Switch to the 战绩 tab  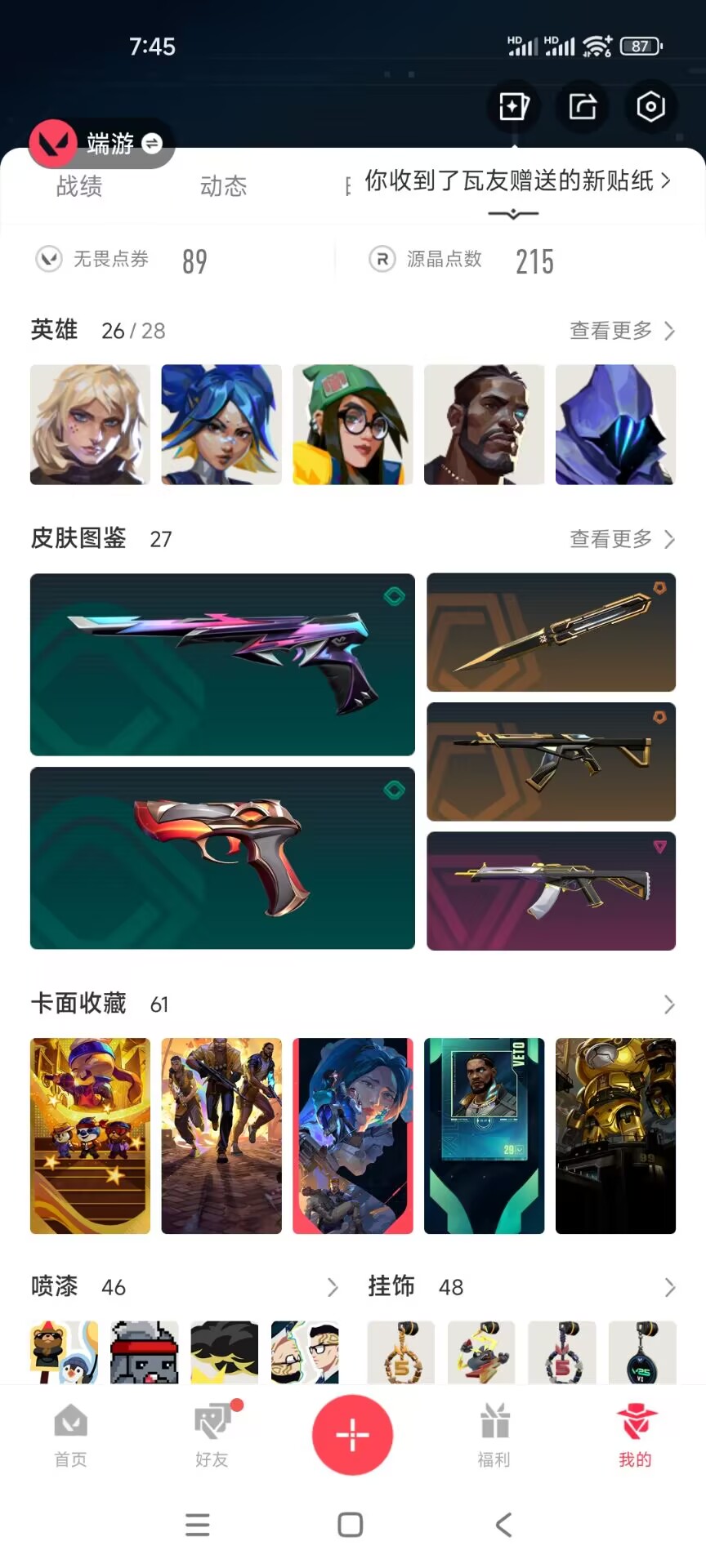[x=79, y=186]
